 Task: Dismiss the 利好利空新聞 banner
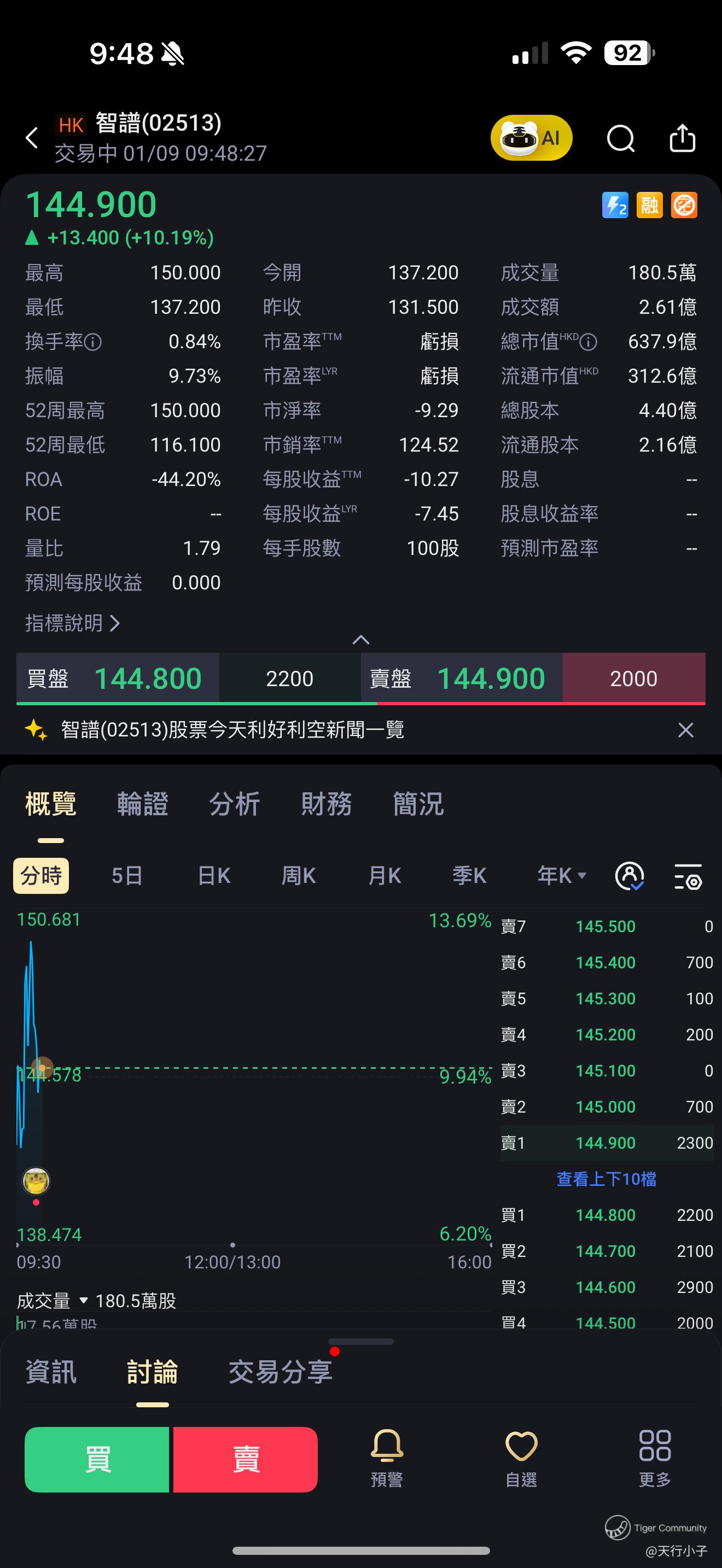[685, 730]
